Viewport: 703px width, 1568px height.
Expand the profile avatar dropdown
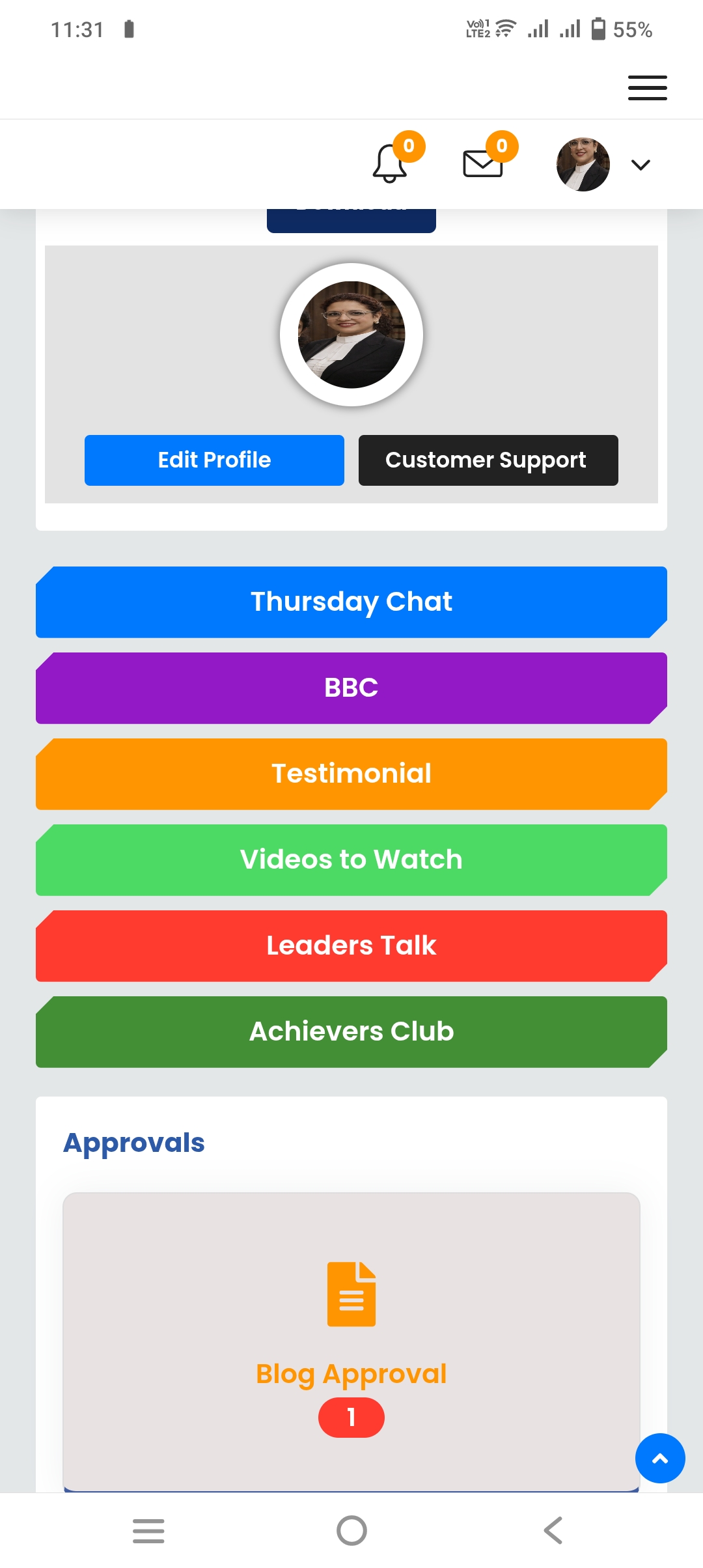click(641, 165)
